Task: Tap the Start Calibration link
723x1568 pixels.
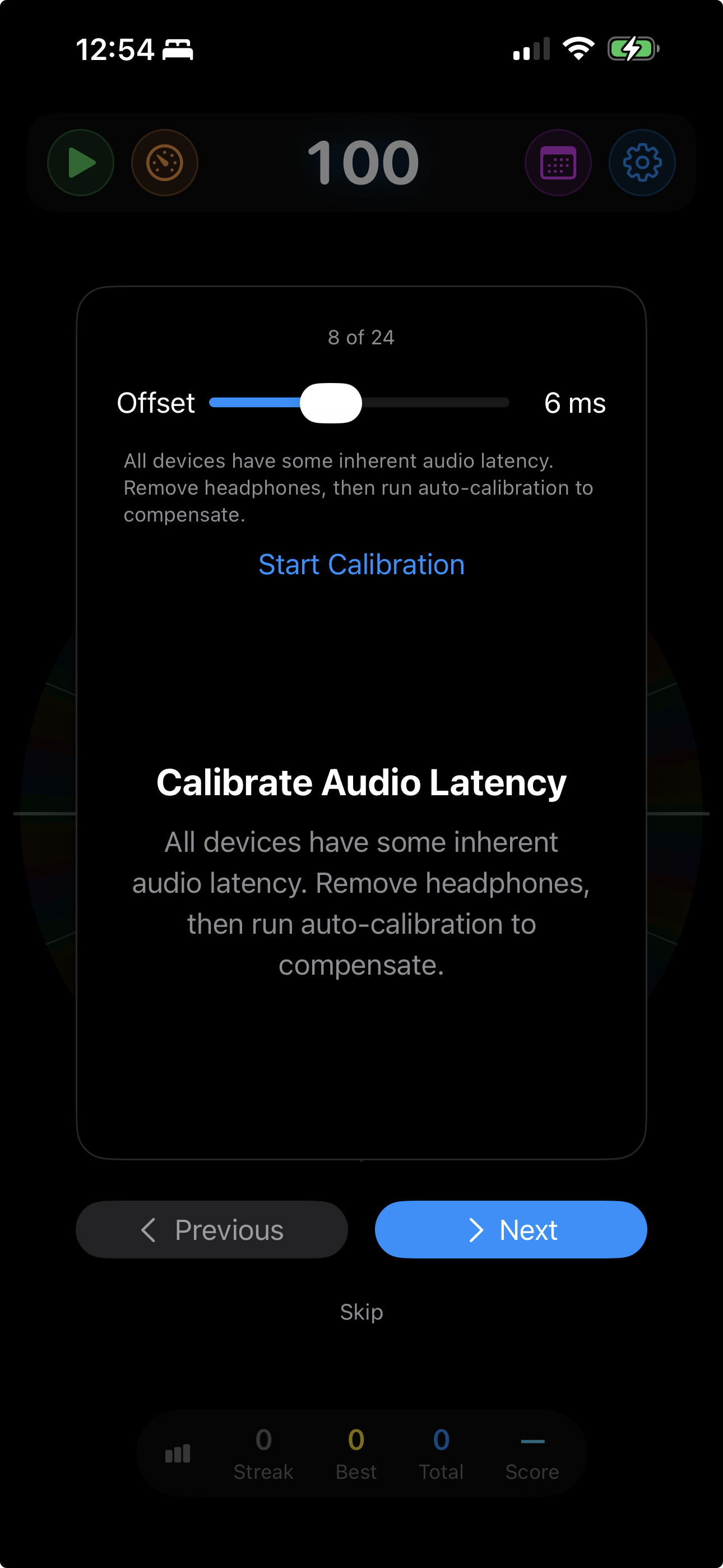Action: click(361, 565)
